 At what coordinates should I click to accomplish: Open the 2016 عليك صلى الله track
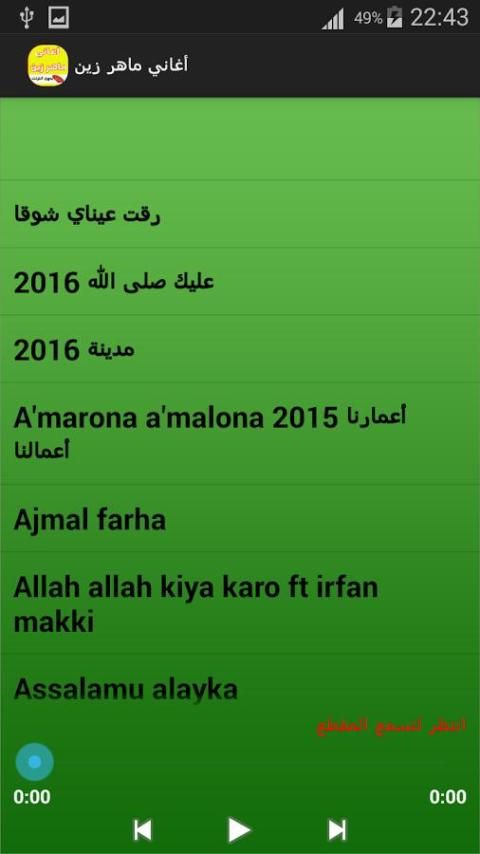[240, 282]
